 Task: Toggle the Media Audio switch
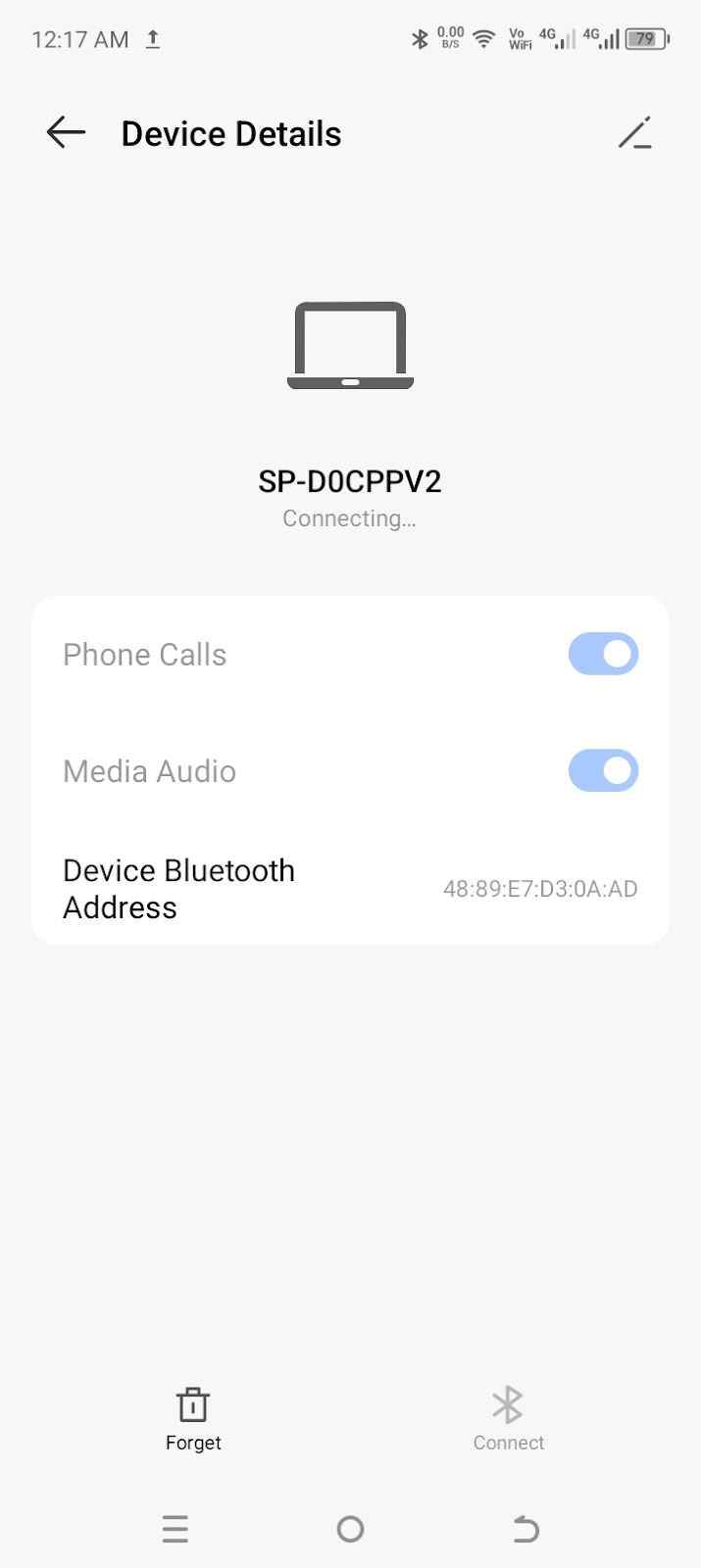[x=603, y=771]
